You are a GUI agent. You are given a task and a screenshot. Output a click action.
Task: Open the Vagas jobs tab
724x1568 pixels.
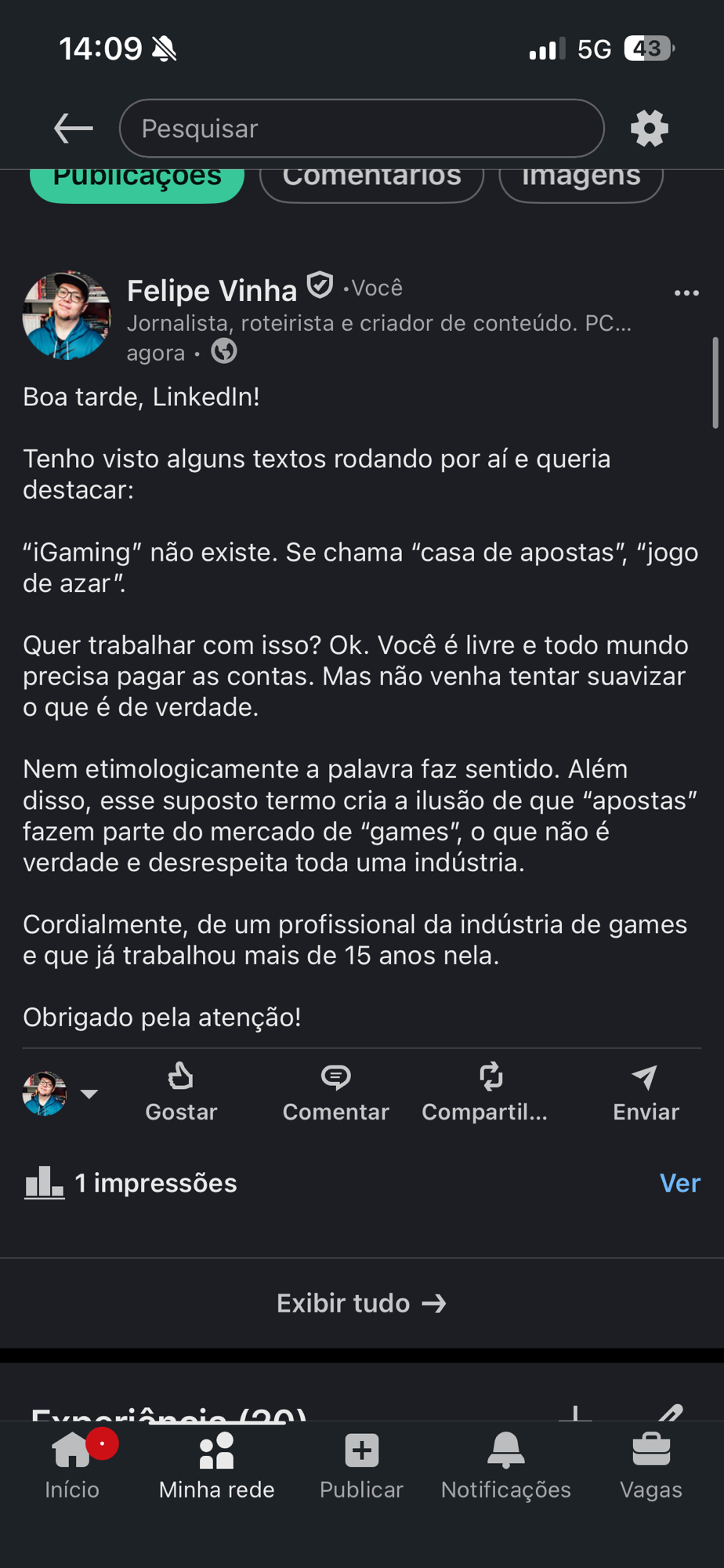coord(650,1465)
